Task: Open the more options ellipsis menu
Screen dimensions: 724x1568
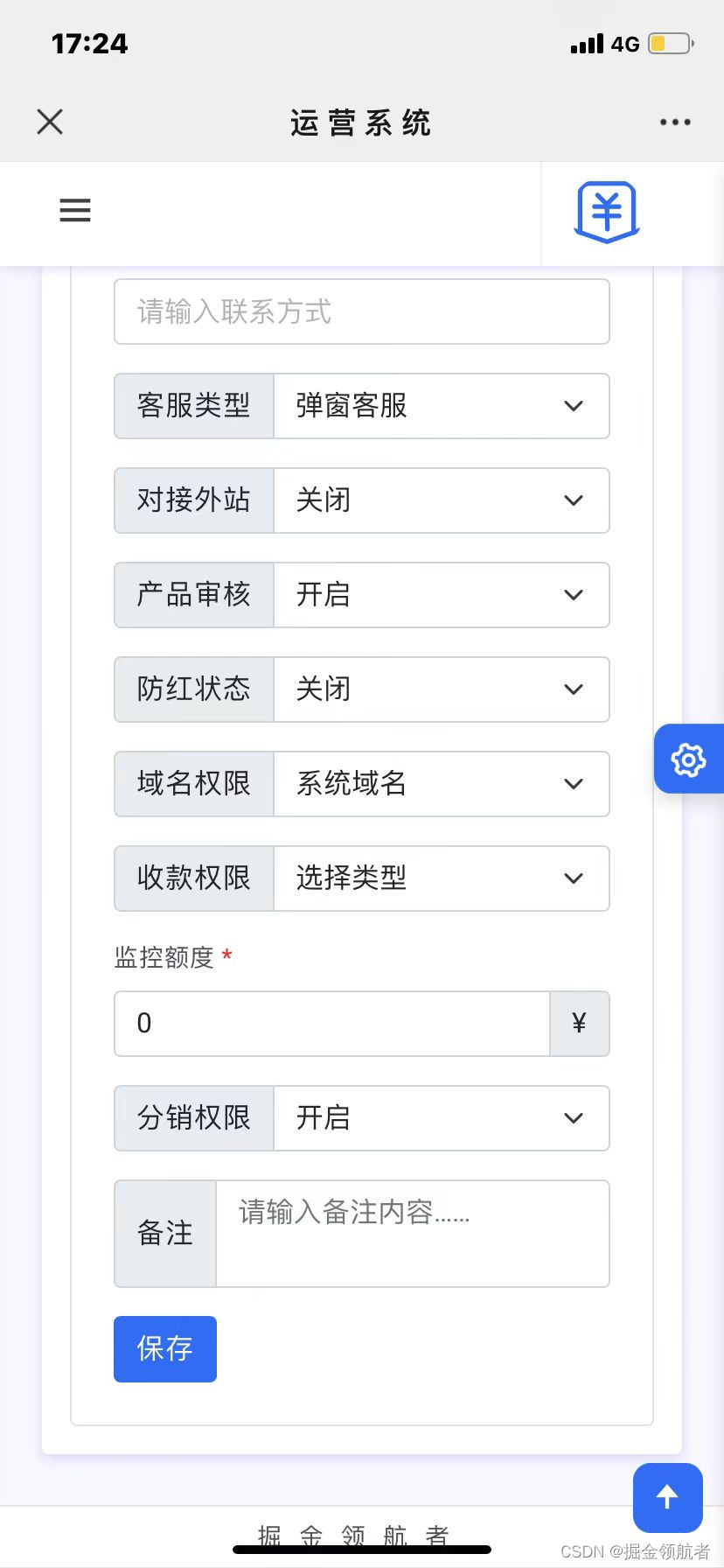Action: (x=674, y=122)
